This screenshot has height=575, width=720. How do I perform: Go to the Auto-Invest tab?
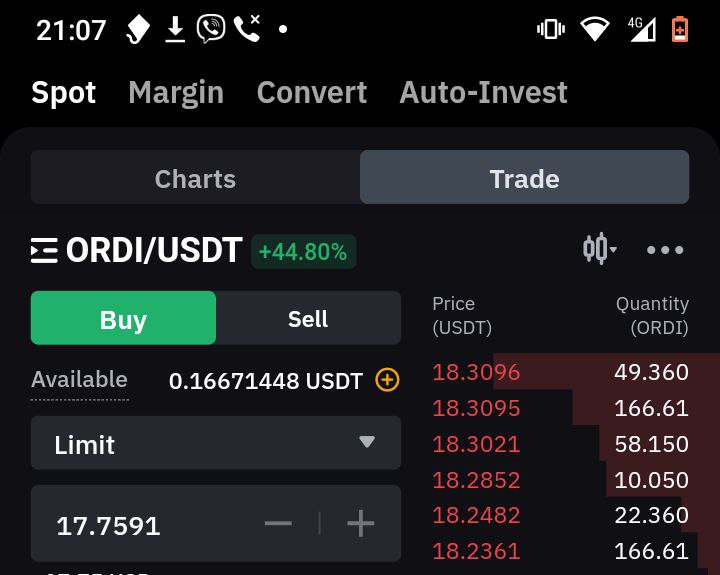(483, 93)
